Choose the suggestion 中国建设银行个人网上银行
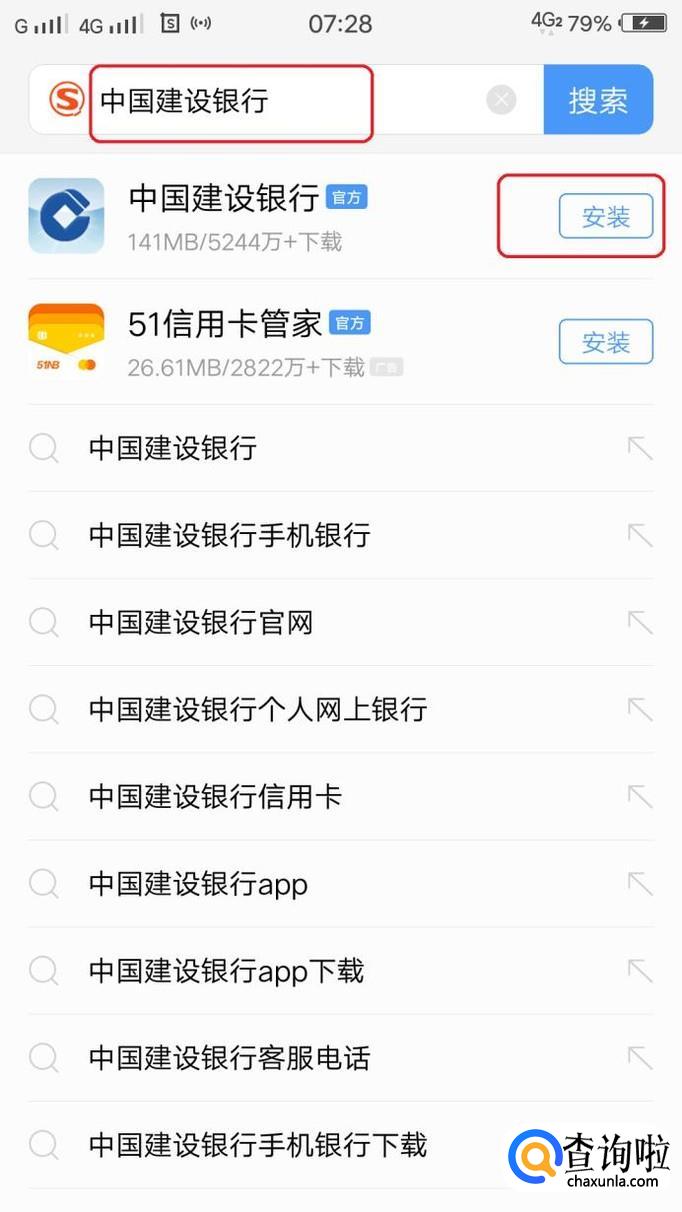The height and width of the screenshot is (1212, 682). 258,709
